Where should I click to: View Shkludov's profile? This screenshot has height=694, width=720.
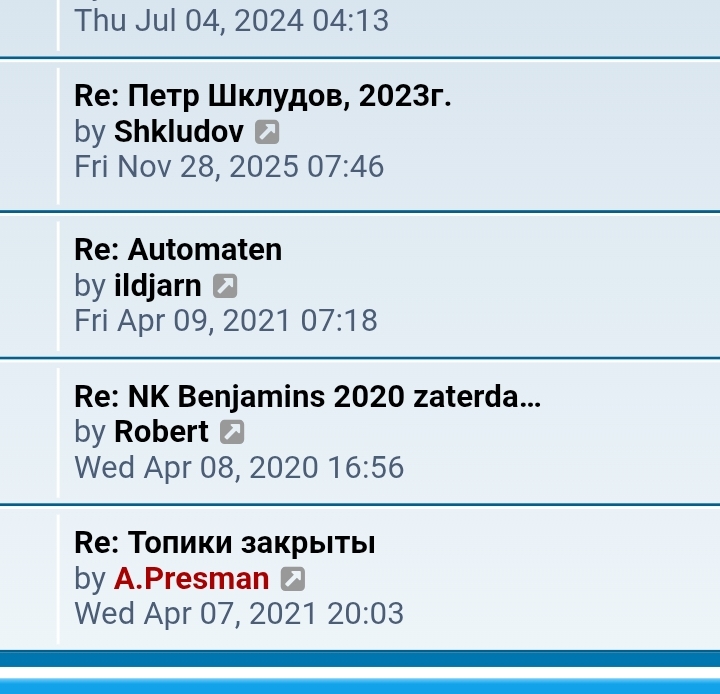coord(178,132)
